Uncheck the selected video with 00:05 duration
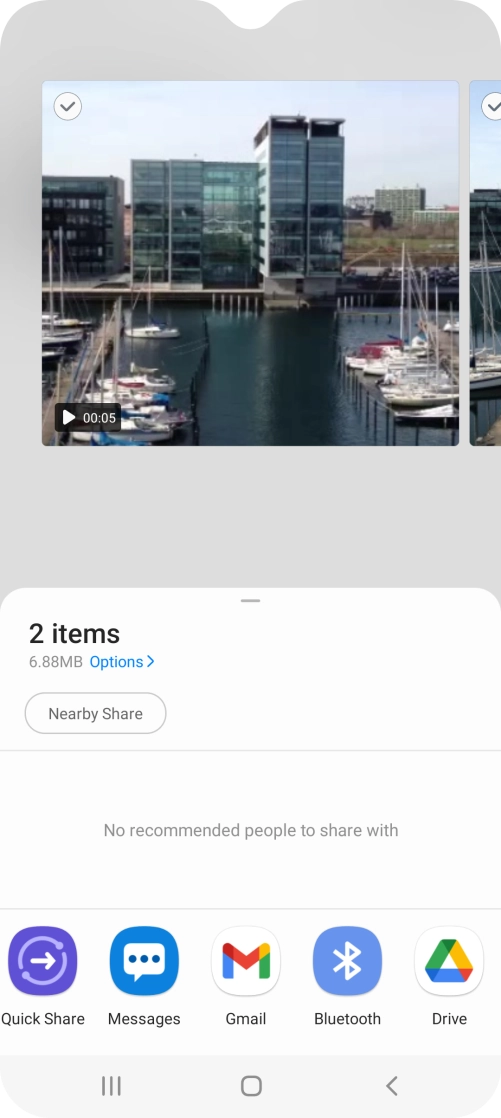Image resolution: width=501 pixels, height=1118 pixels. pyautogui.click(x=68, y=107)
